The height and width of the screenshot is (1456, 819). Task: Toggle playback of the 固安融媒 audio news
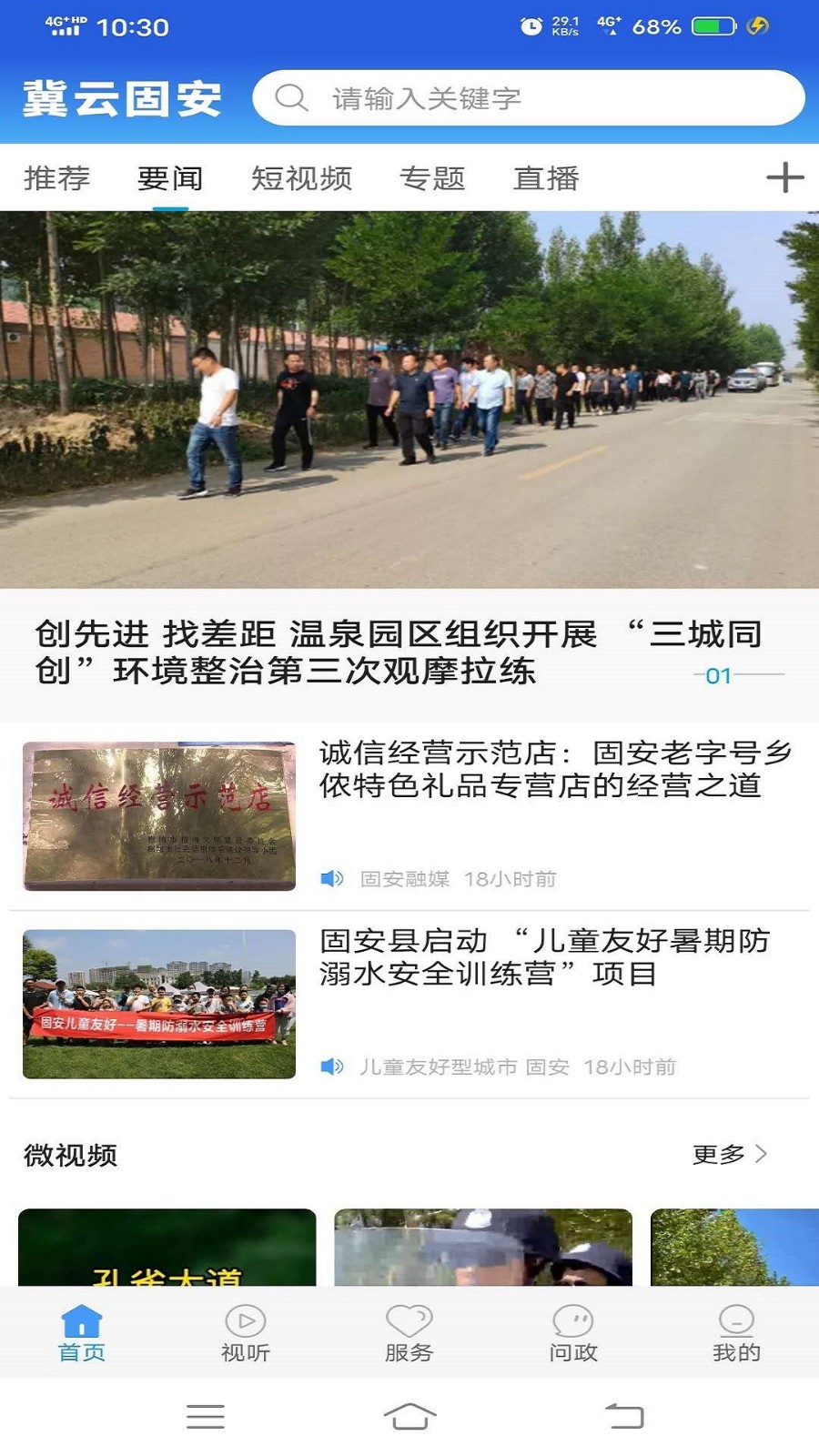(330, 879)
